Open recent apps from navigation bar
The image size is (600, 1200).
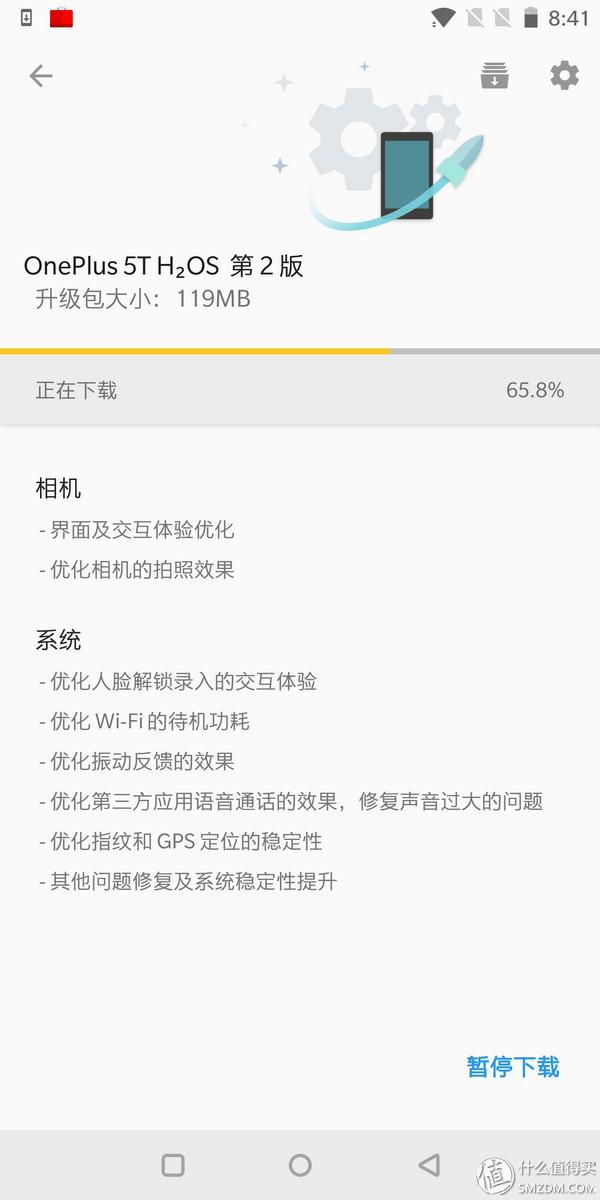pos(173,1165)
